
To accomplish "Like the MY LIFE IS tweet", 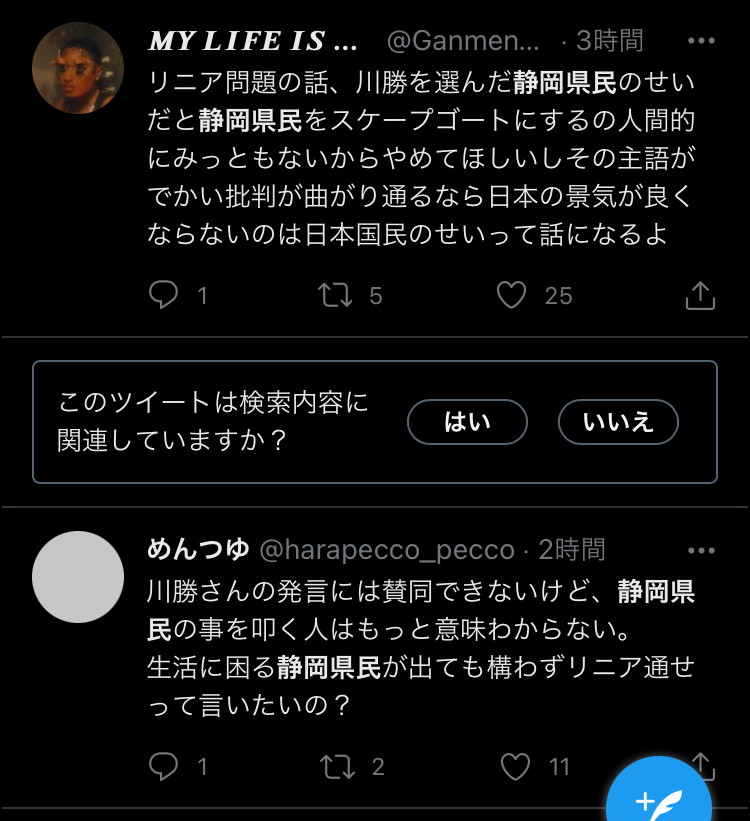I will click(x=512, y=295).
